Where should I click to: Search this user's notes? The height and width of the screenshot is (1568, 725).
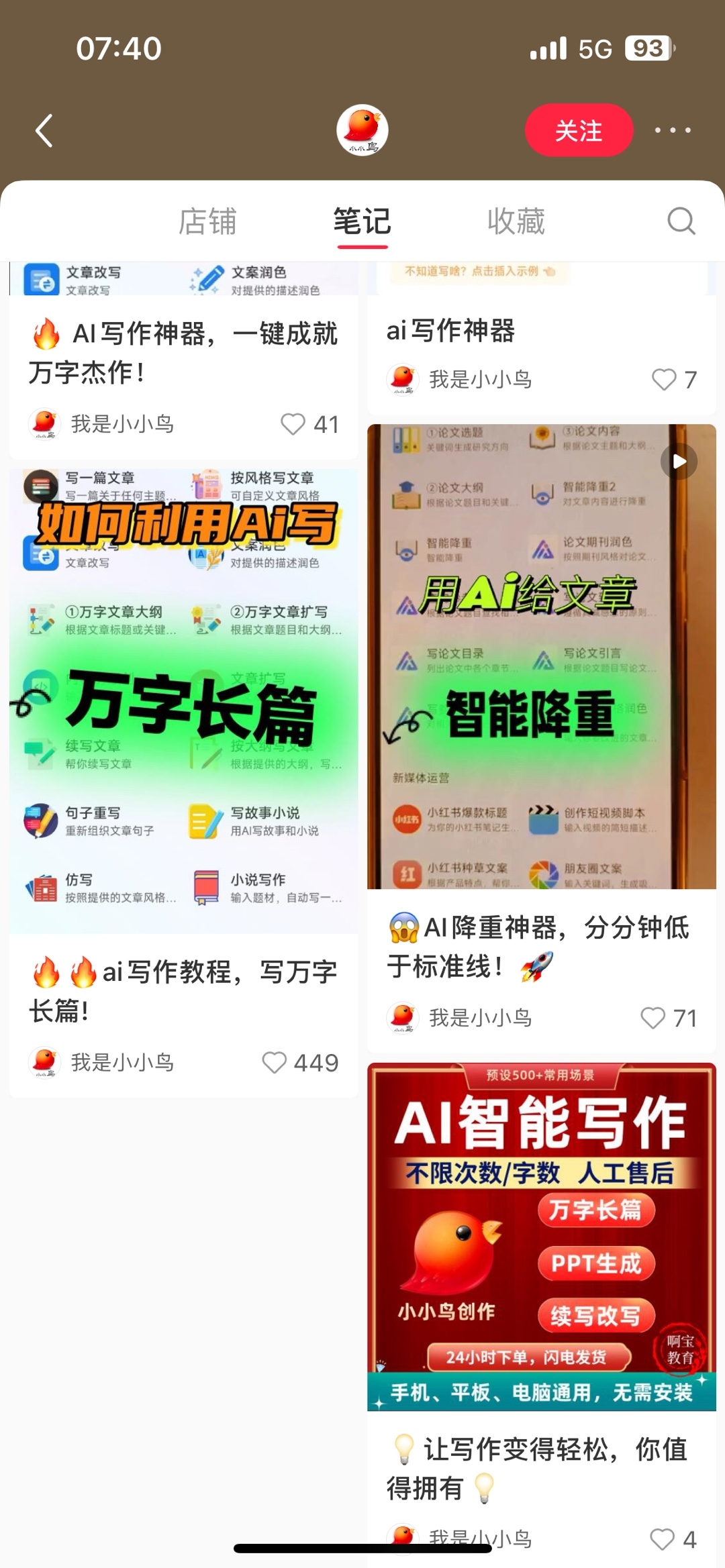tap(681, 221)
